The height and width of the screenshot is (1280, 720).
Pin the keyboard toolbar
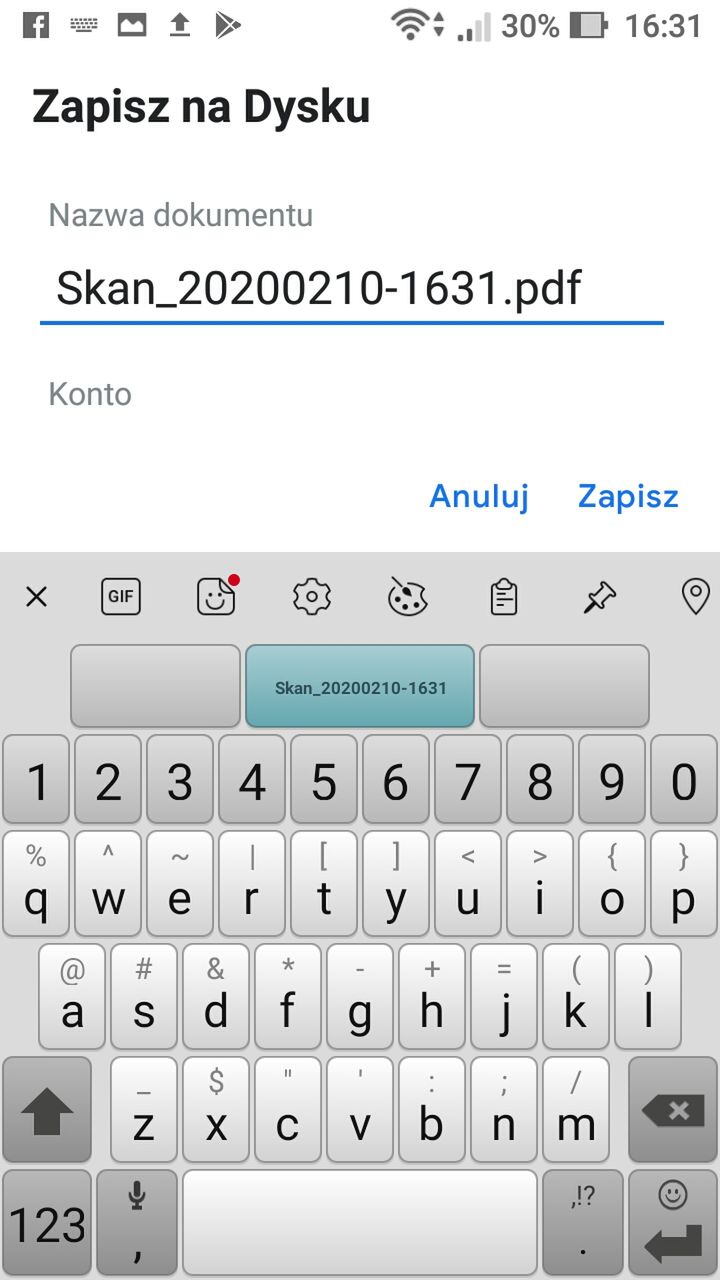click(x=600, y=598)
